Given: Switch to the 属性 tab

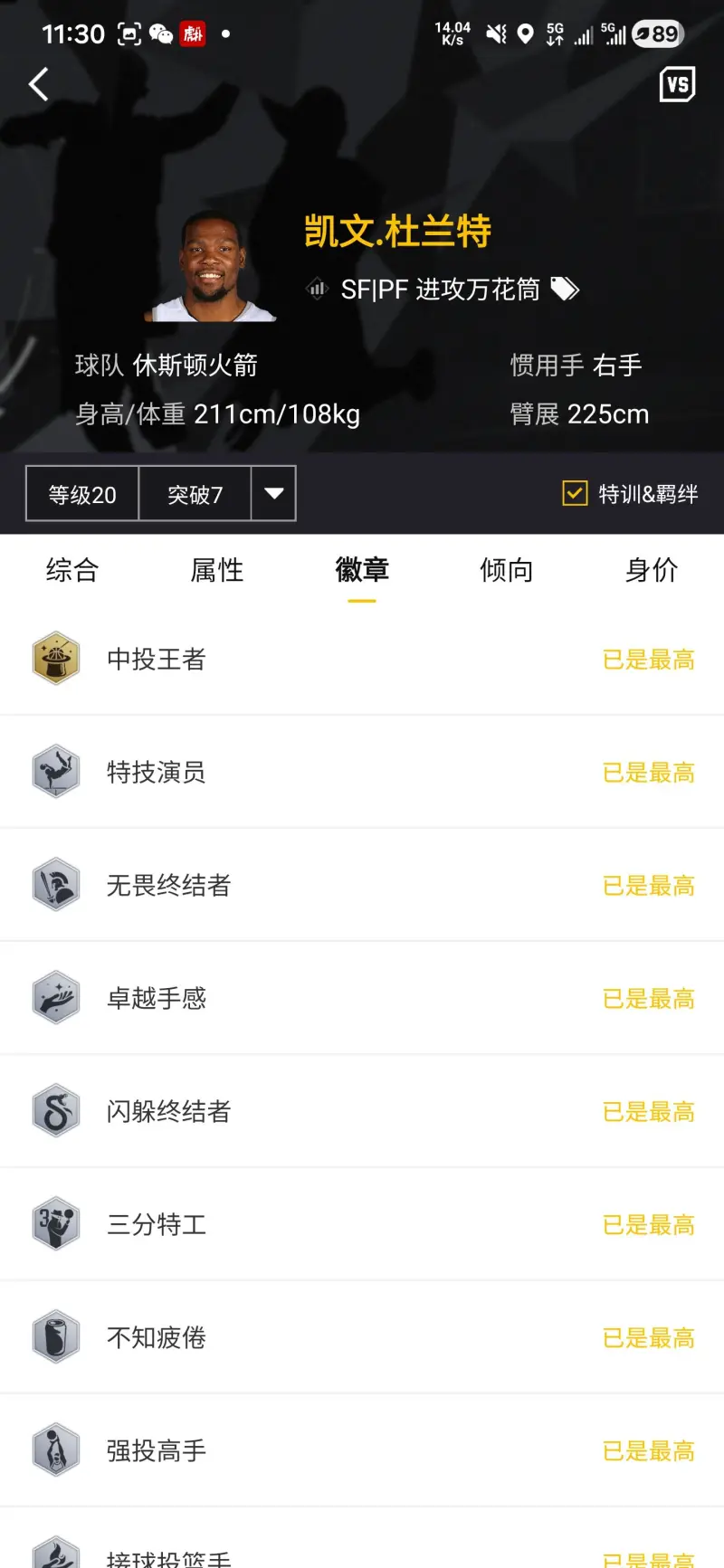Looking at the screenshot, I should coord(217,570).
